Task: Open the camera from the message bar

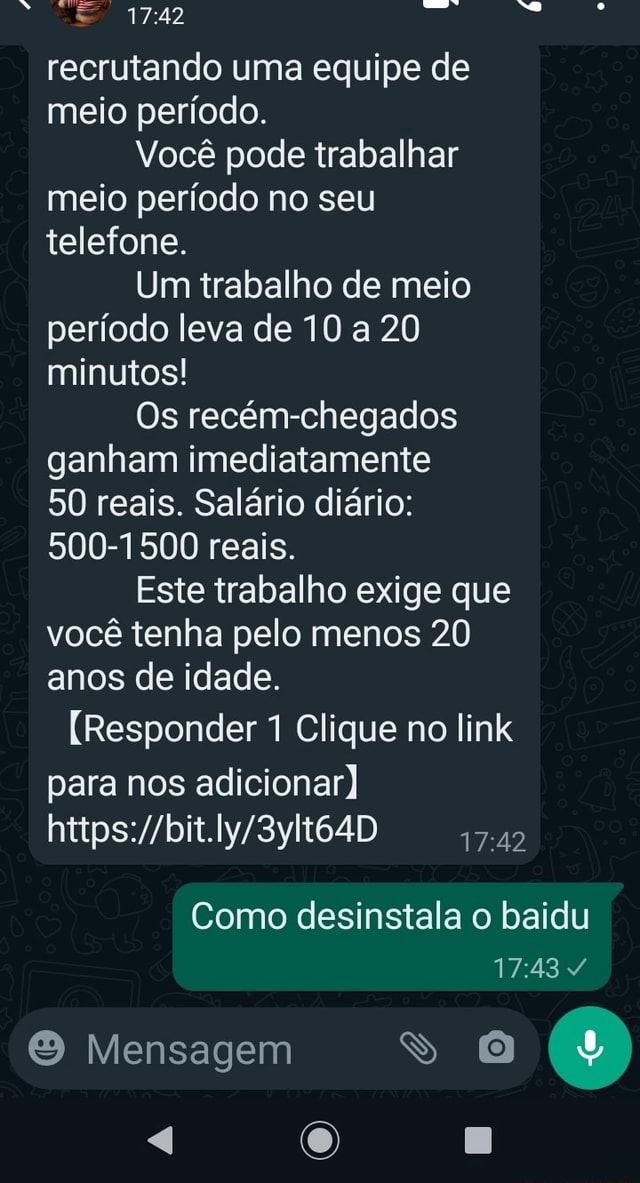Action: coord(496,1048)
